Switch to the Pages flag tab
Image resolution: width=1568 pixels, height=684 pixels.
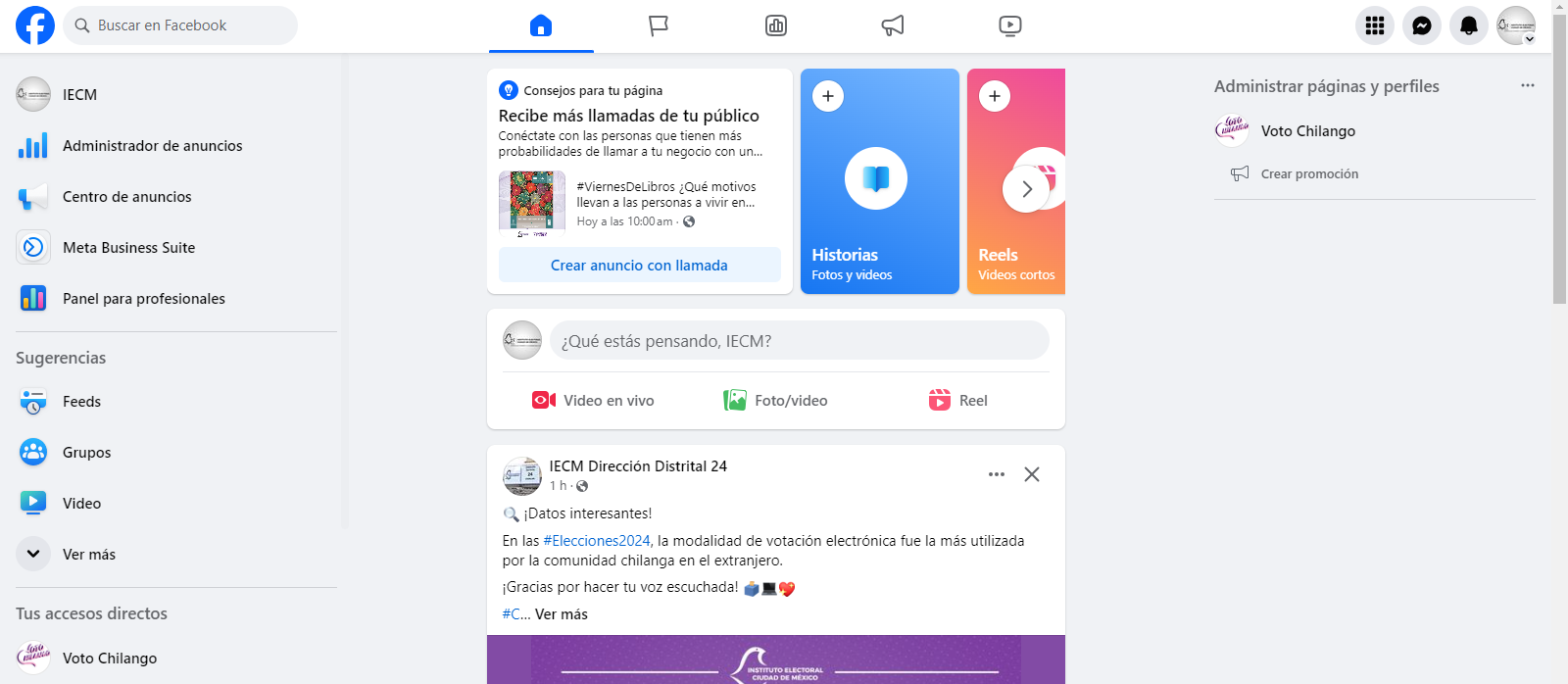659,25
